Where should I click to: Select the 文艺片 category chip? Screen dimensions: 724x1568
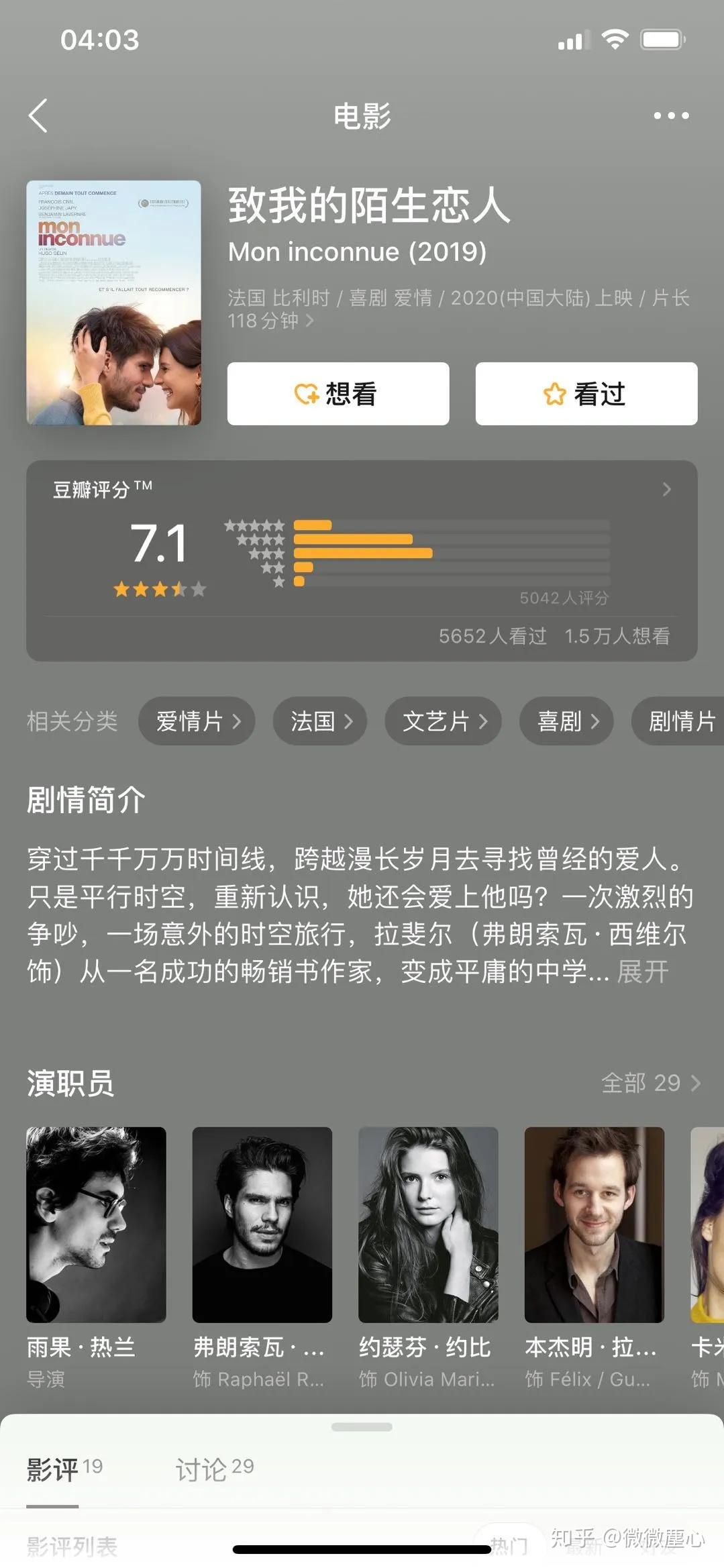pos(443,721)
